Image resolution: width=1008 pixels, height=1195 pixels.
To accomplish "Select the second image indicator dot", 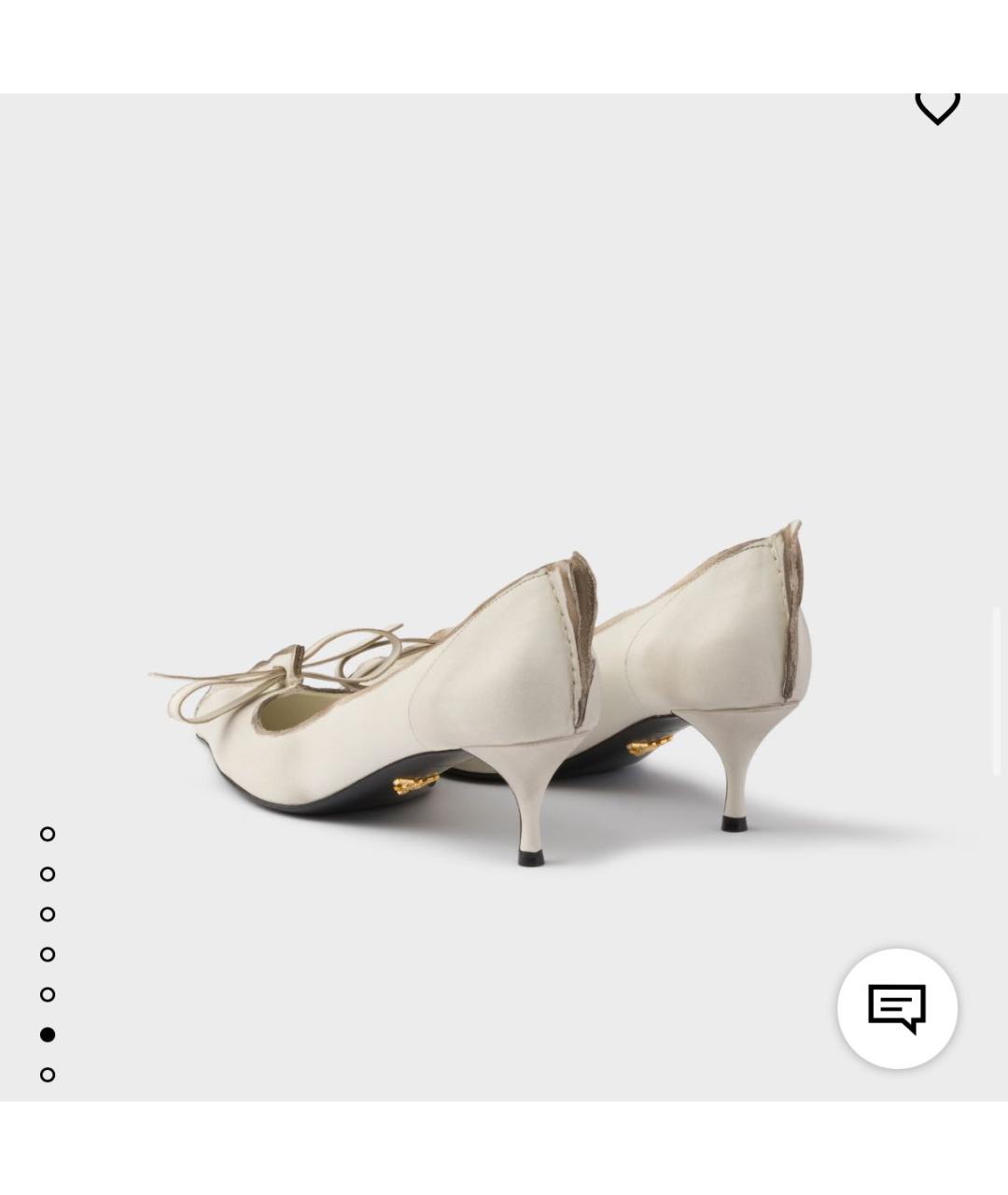I will click(x=48, y=874).
